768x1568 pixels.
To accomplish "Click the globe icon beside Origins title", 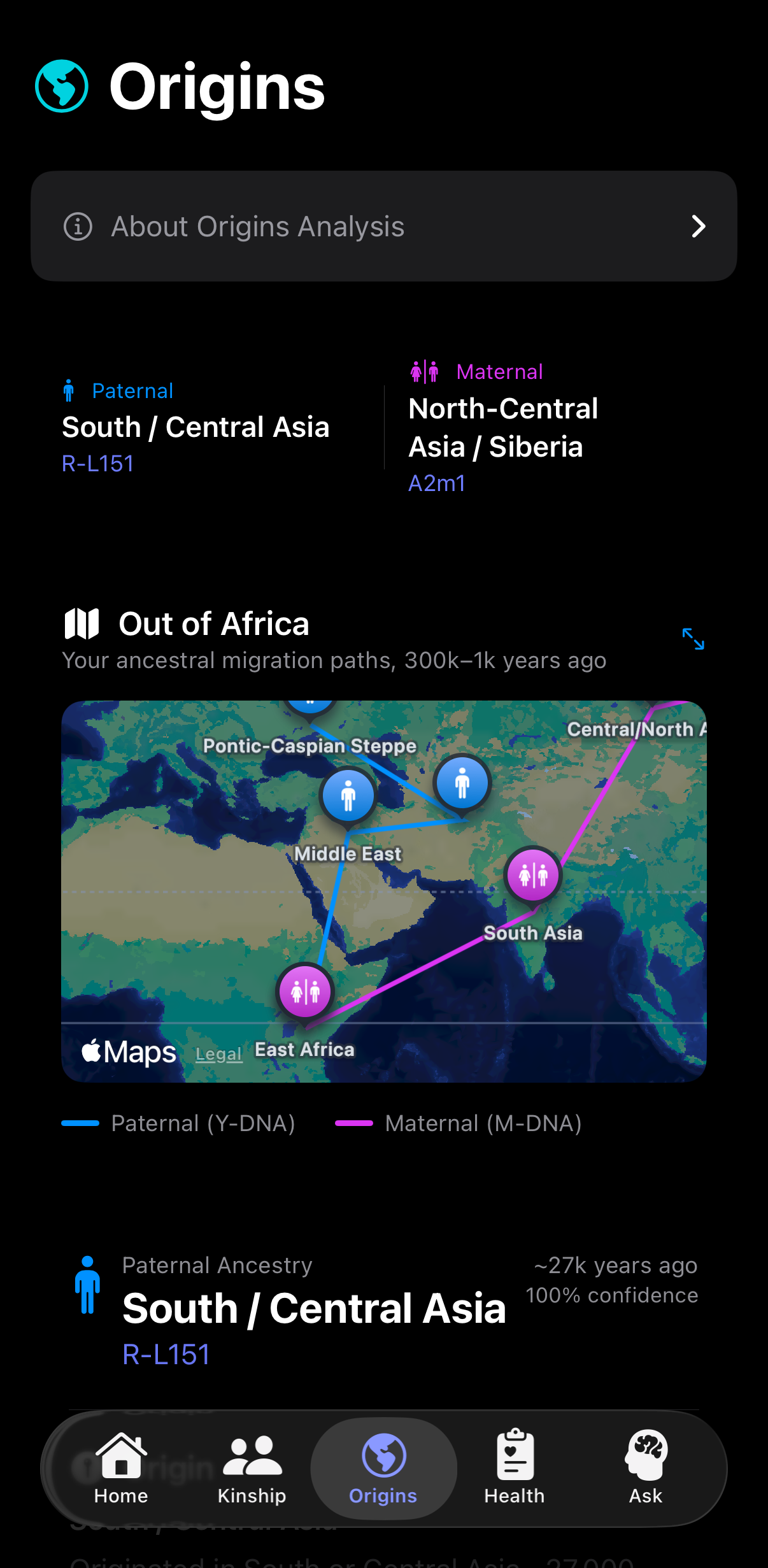I will click(60, 86).
